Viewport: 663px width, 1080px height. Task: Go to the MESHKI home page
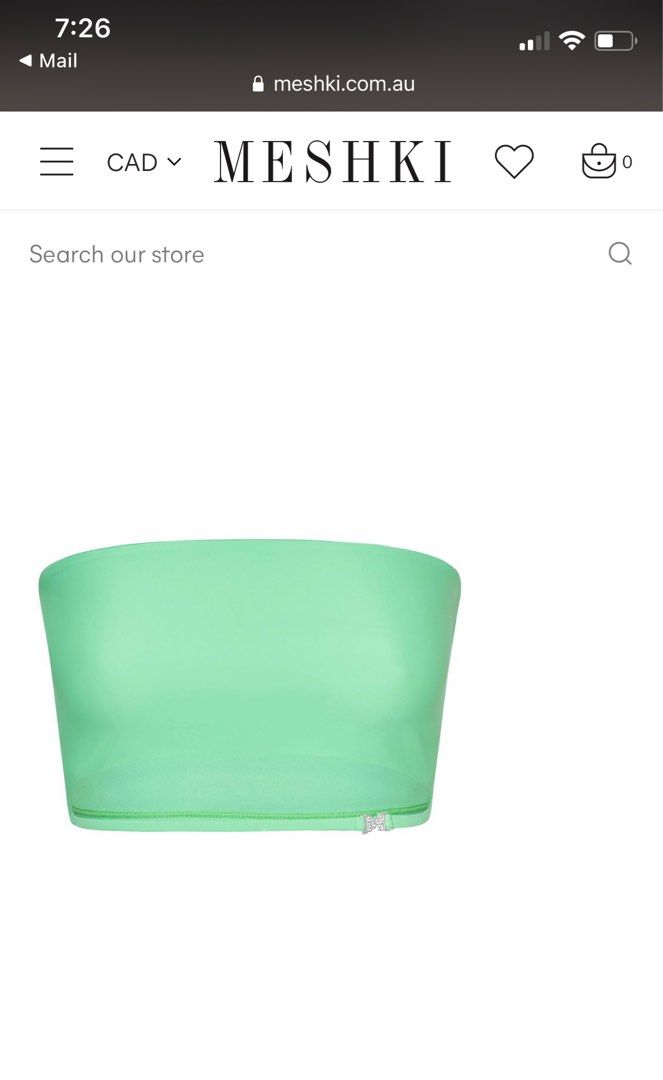(x=333, y=162)
